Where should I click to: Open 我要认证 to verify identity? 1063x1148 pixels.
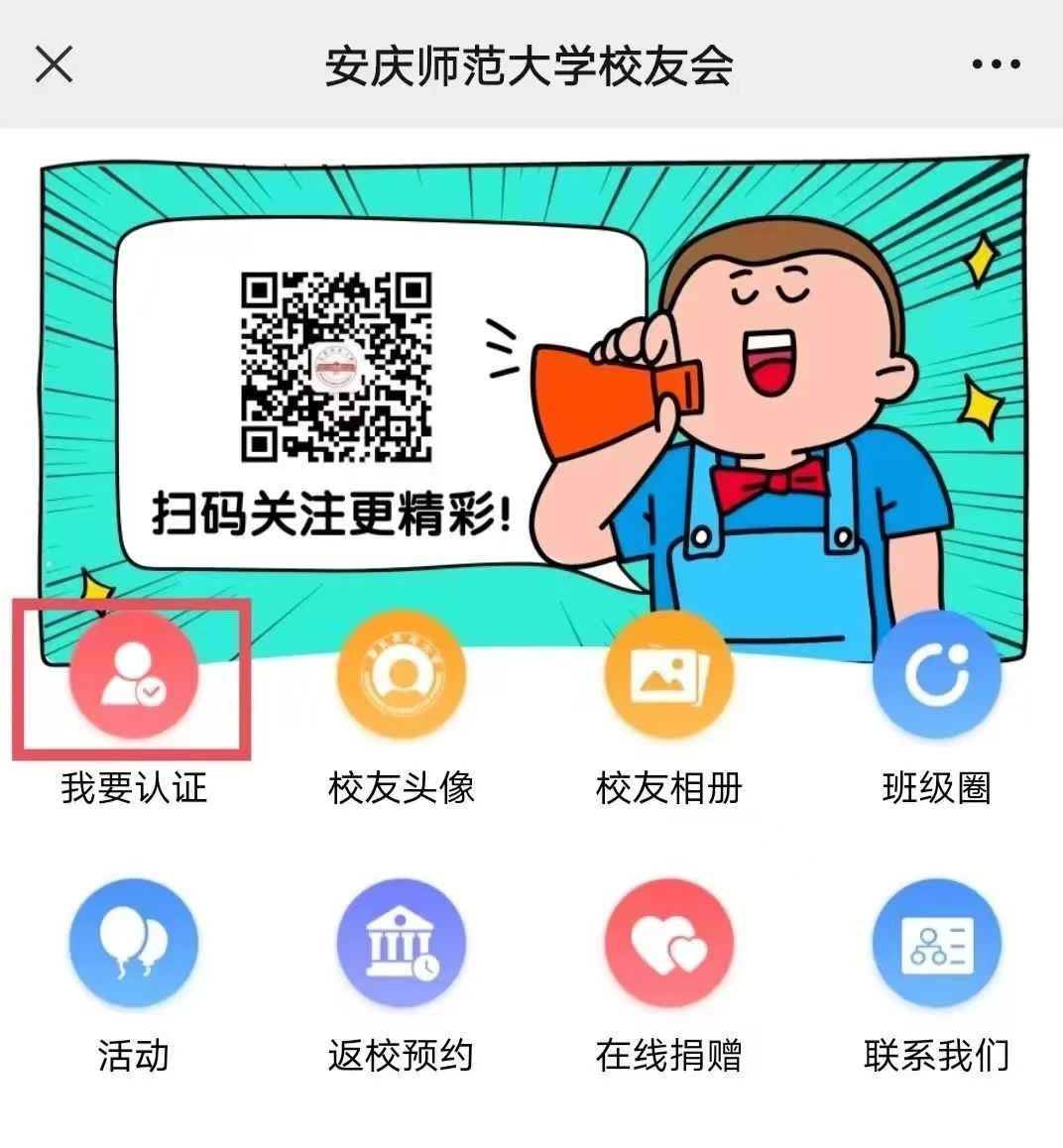point(134,676)
